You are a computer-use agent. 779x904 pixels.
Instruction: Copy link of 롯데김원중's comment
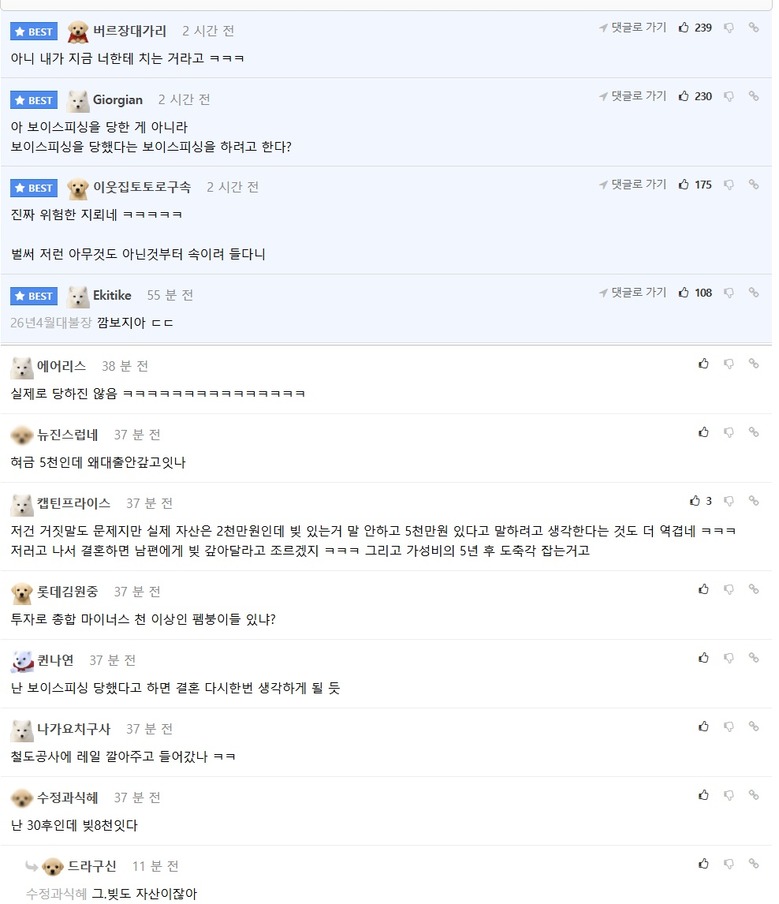tap(754, 589)
